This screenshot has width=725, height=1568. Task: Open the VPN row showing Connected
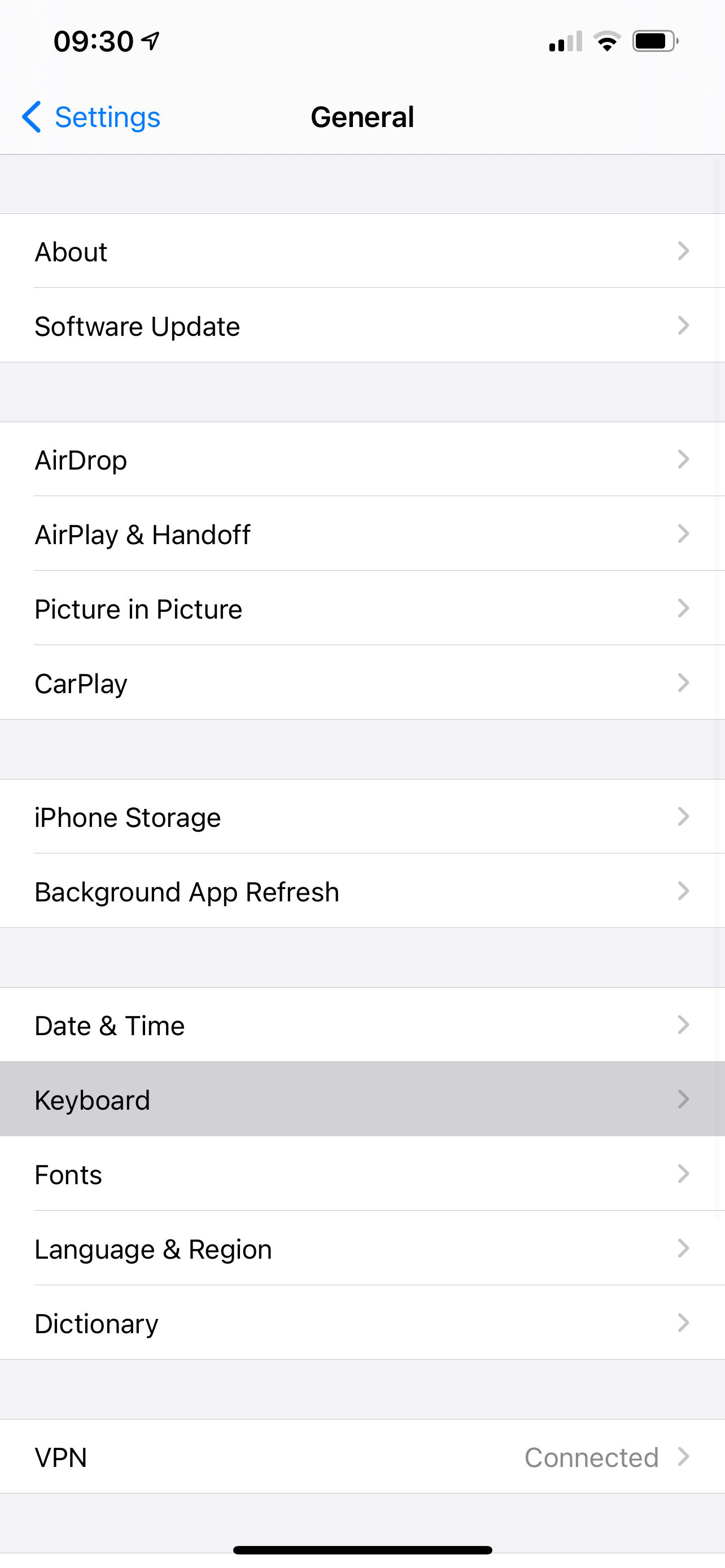(x=362, y=1457)
